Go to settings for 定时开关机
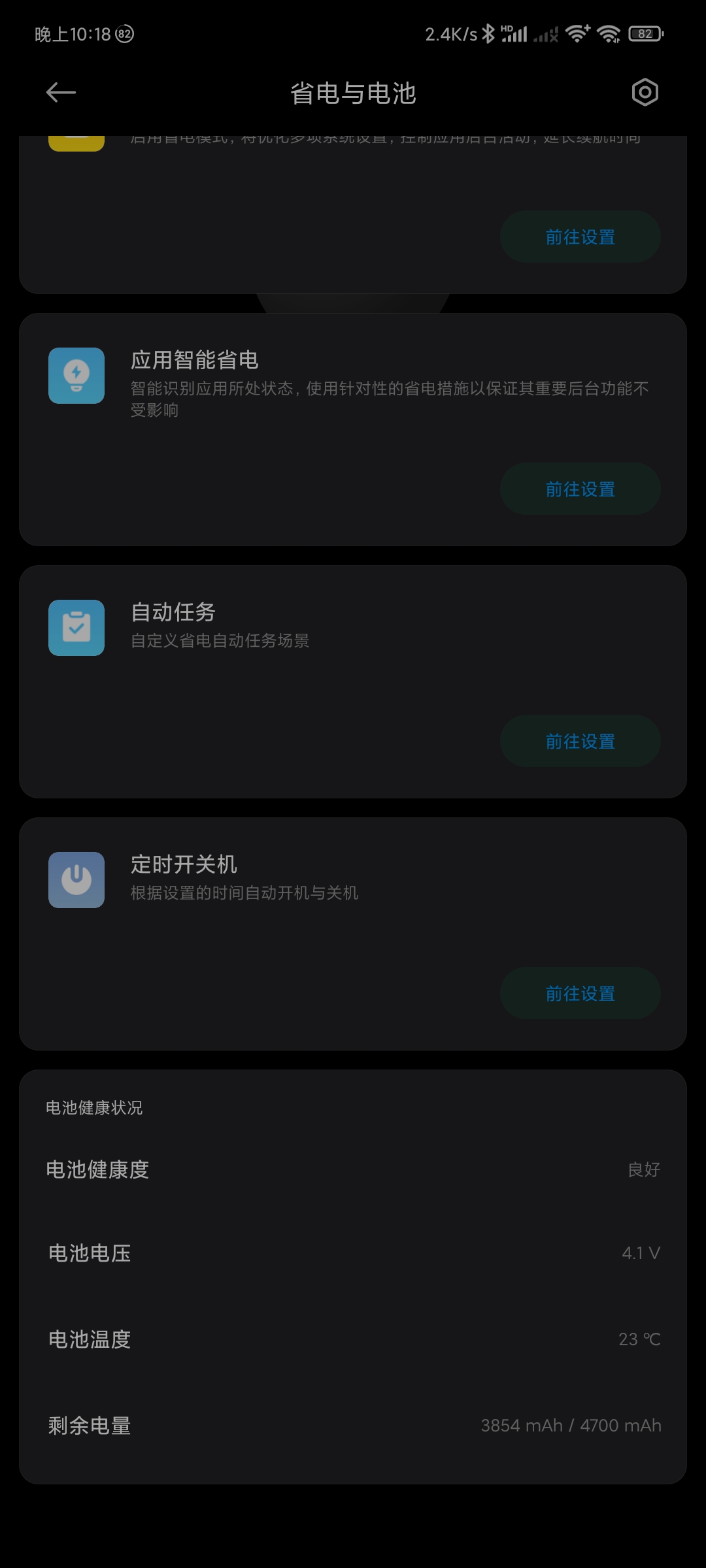706x1568 pixels. coord(580,994)
